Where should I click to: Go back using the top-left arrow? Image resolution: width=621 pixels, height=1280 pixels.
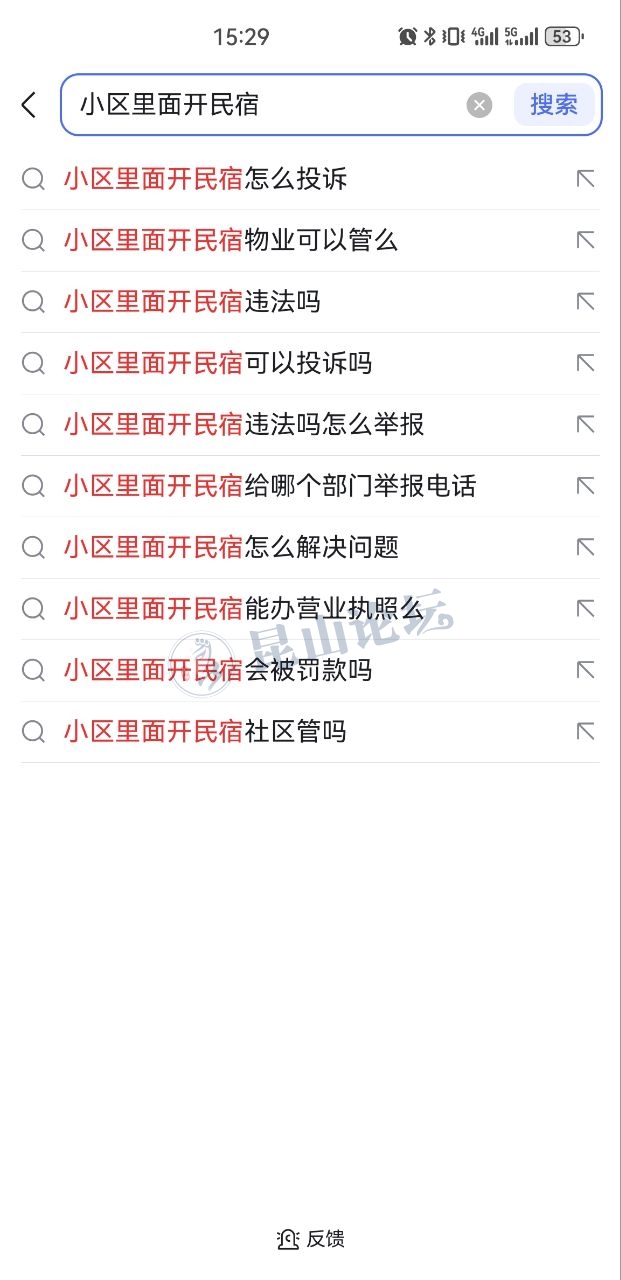(x=29, y=104)
